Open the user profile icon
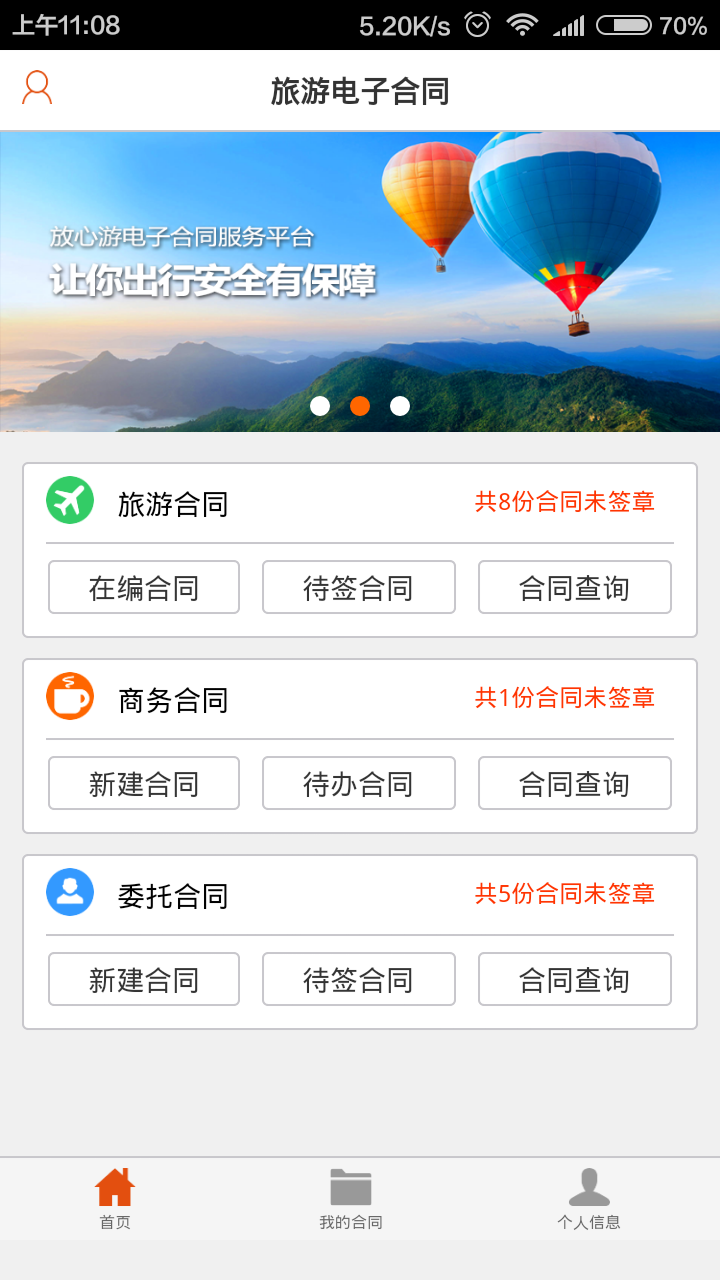720x1280 pixels. 37,88
